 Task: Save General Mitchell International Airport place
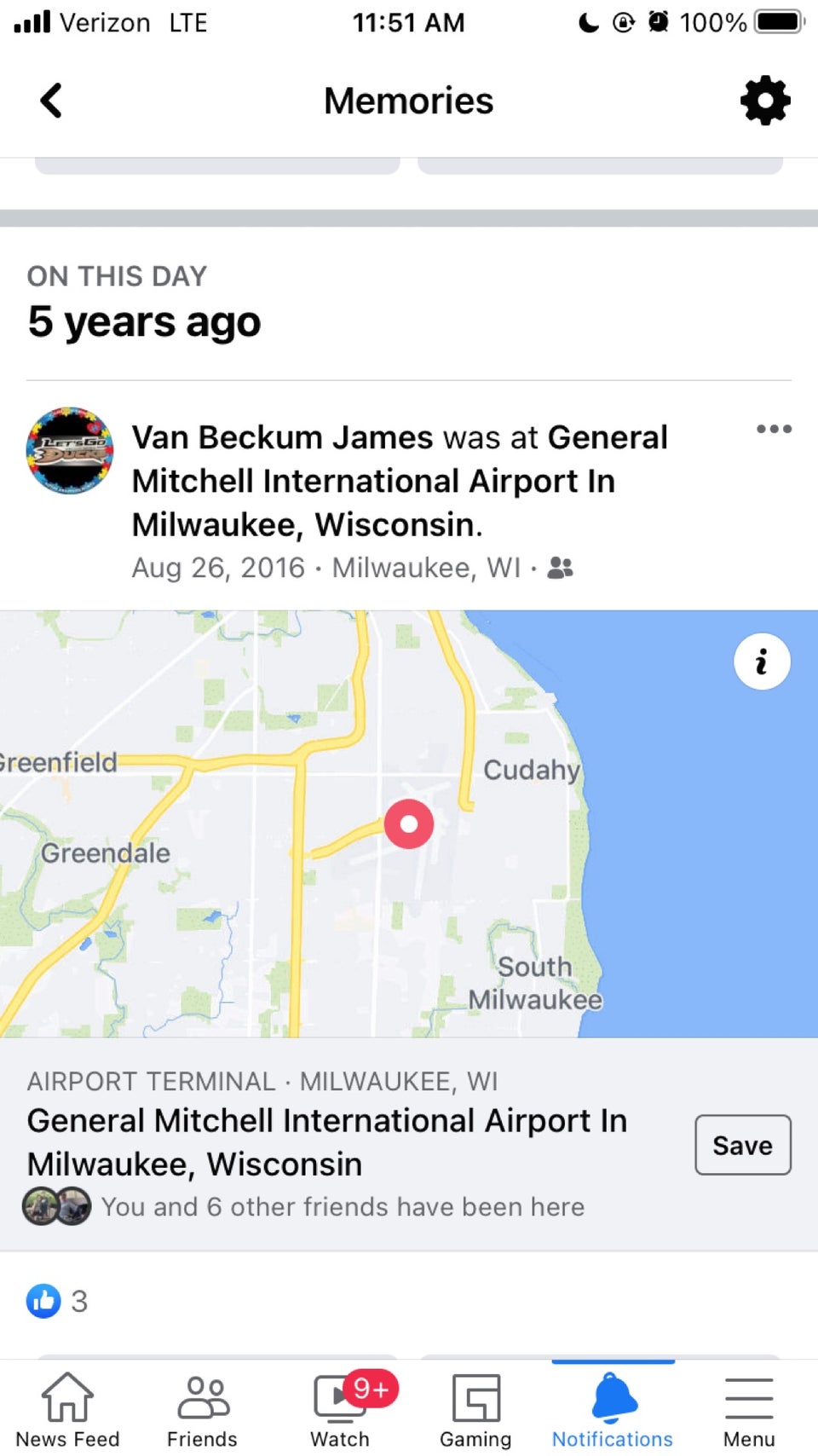pos(742,1145)
